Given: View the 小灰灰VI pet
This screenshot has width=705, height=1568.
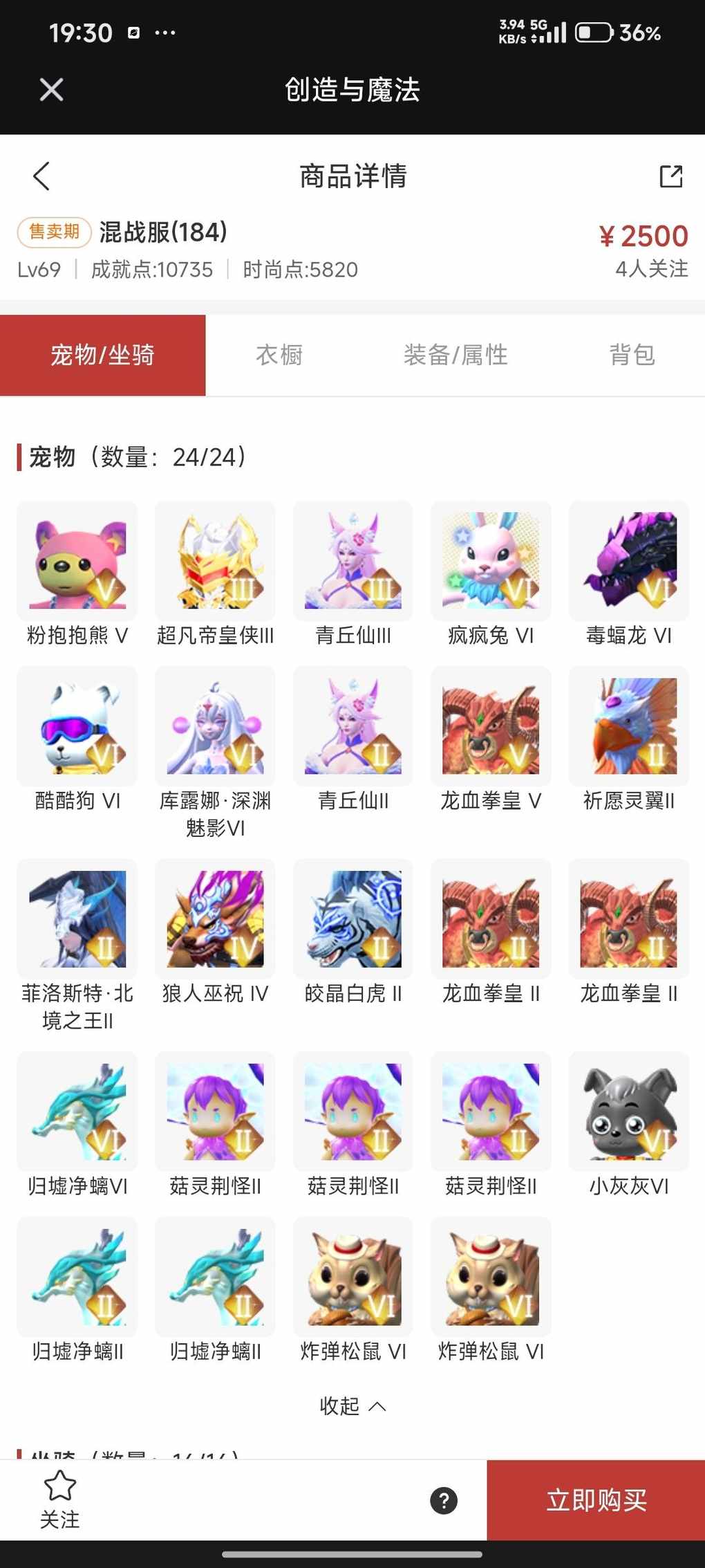Looking at the screenshot, I should click(x=628, y=1112).
